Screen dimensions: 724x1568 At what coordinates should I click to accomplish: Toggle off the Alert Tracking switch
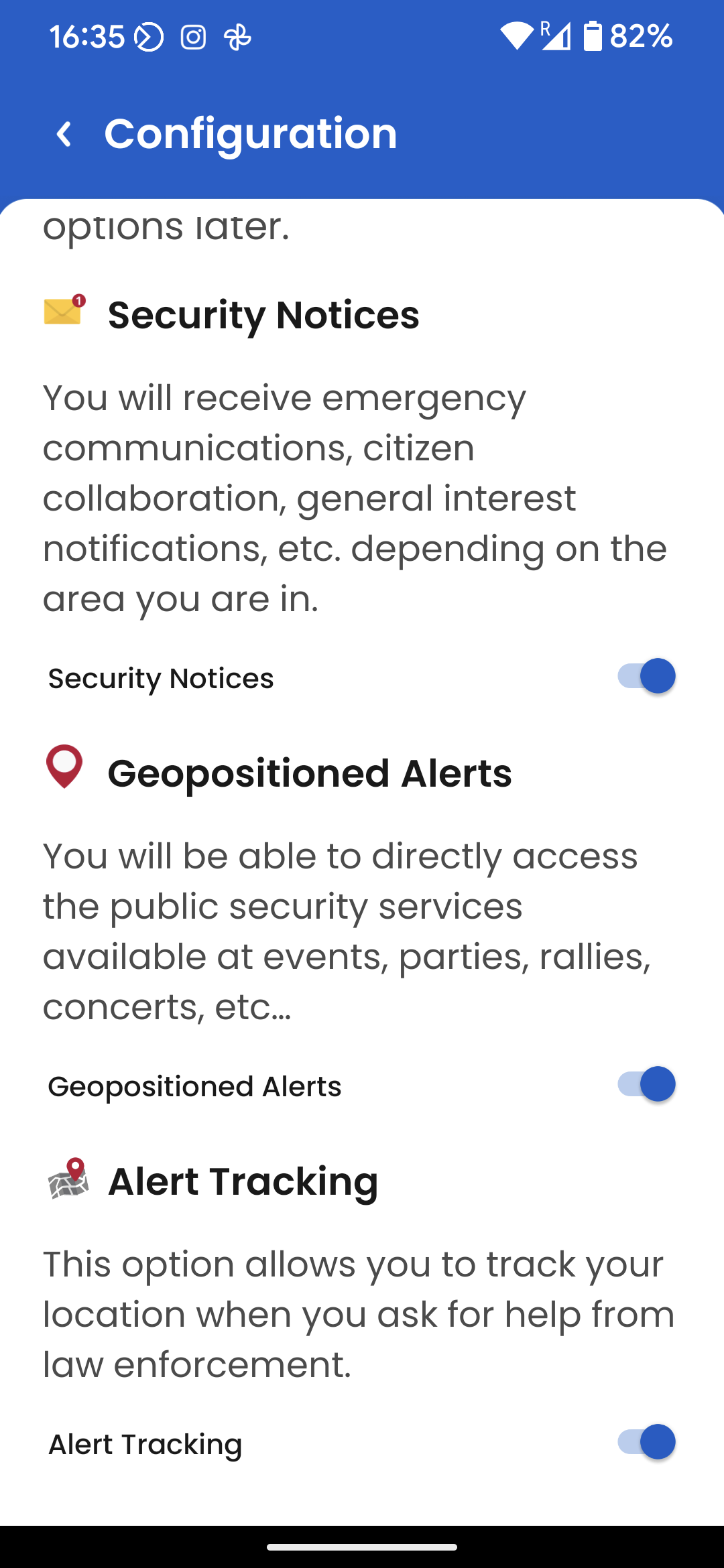coord(646,1442)
